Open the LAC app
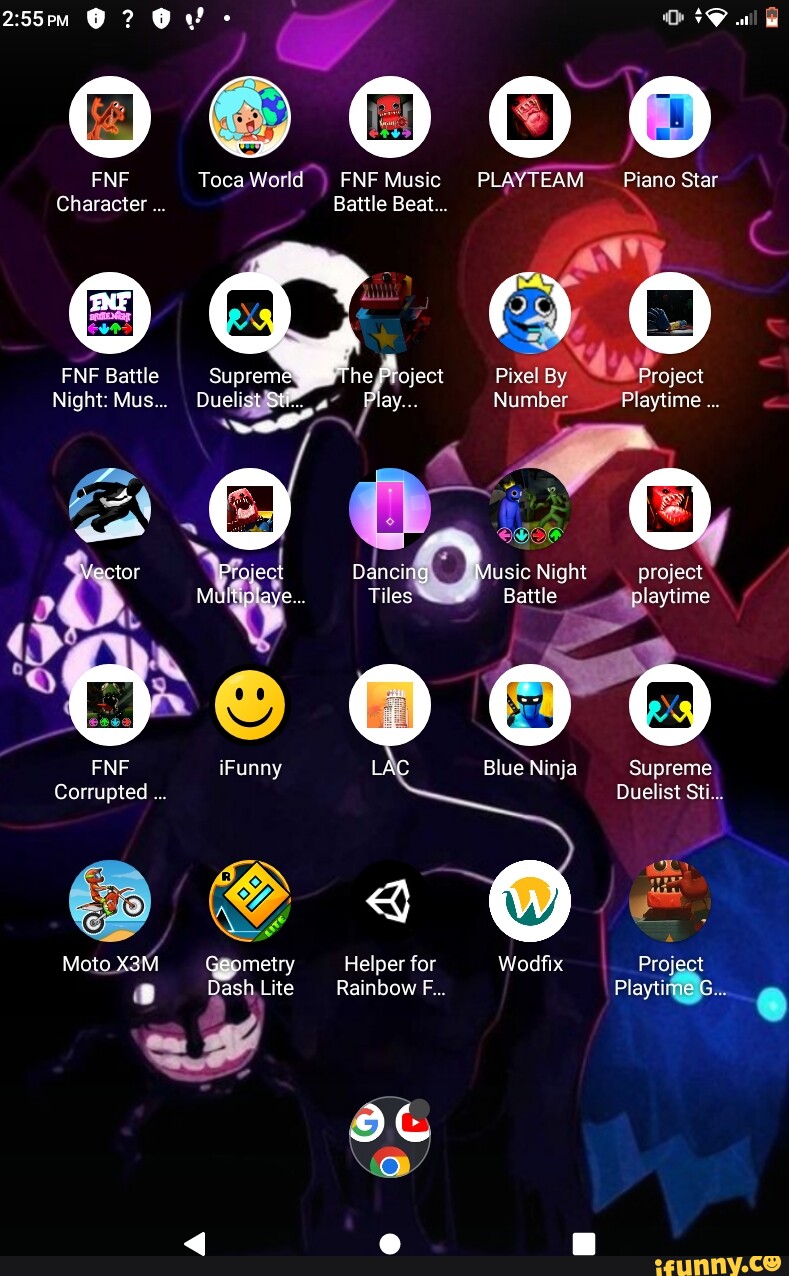The width and height of the screenshot is (789, 1276). pos(390,706)
